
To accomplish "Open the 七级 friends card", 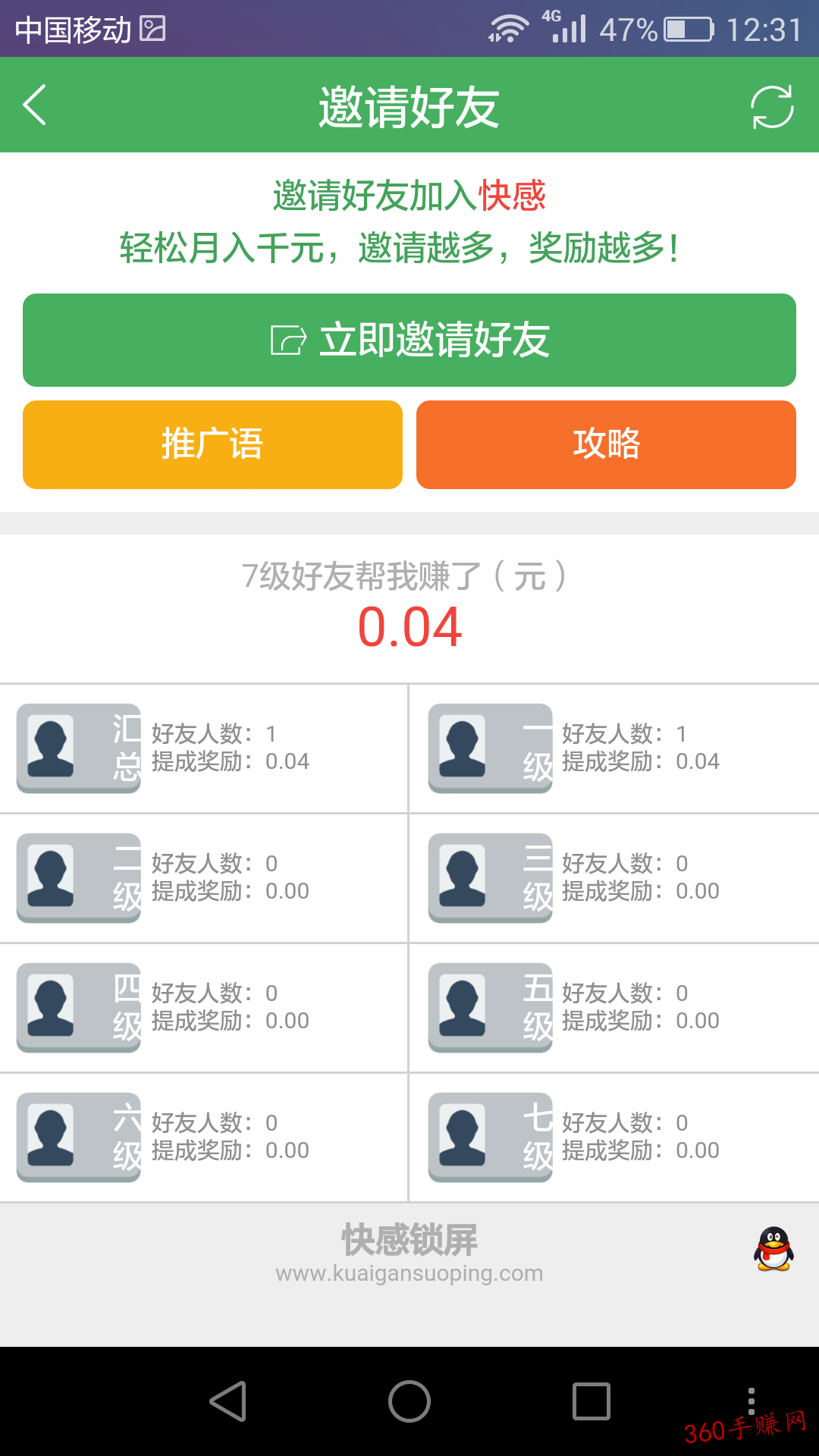I will pyautogui.click(x=614, y=1137).
